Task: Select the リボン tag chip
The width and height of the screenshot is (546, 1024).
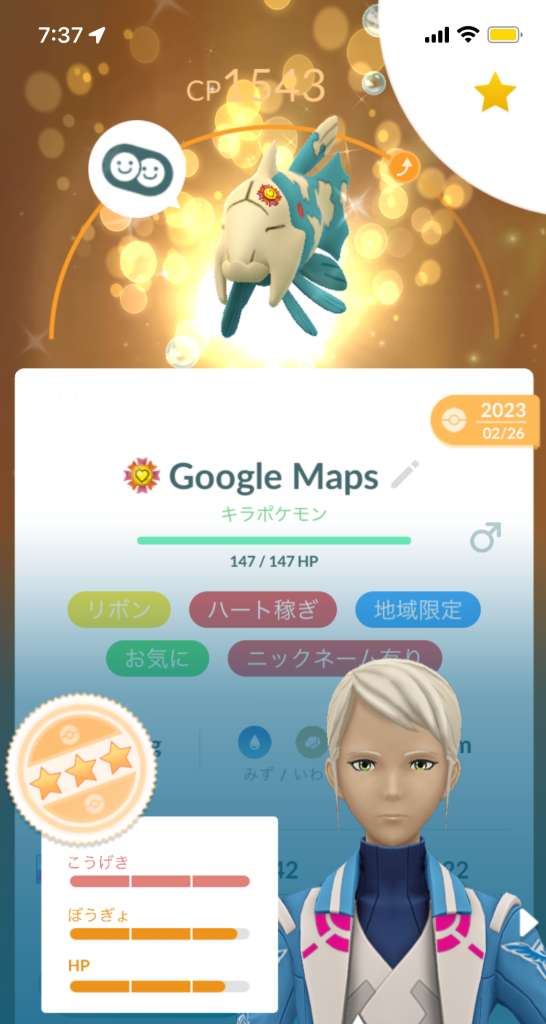Action: click(120, 610)
